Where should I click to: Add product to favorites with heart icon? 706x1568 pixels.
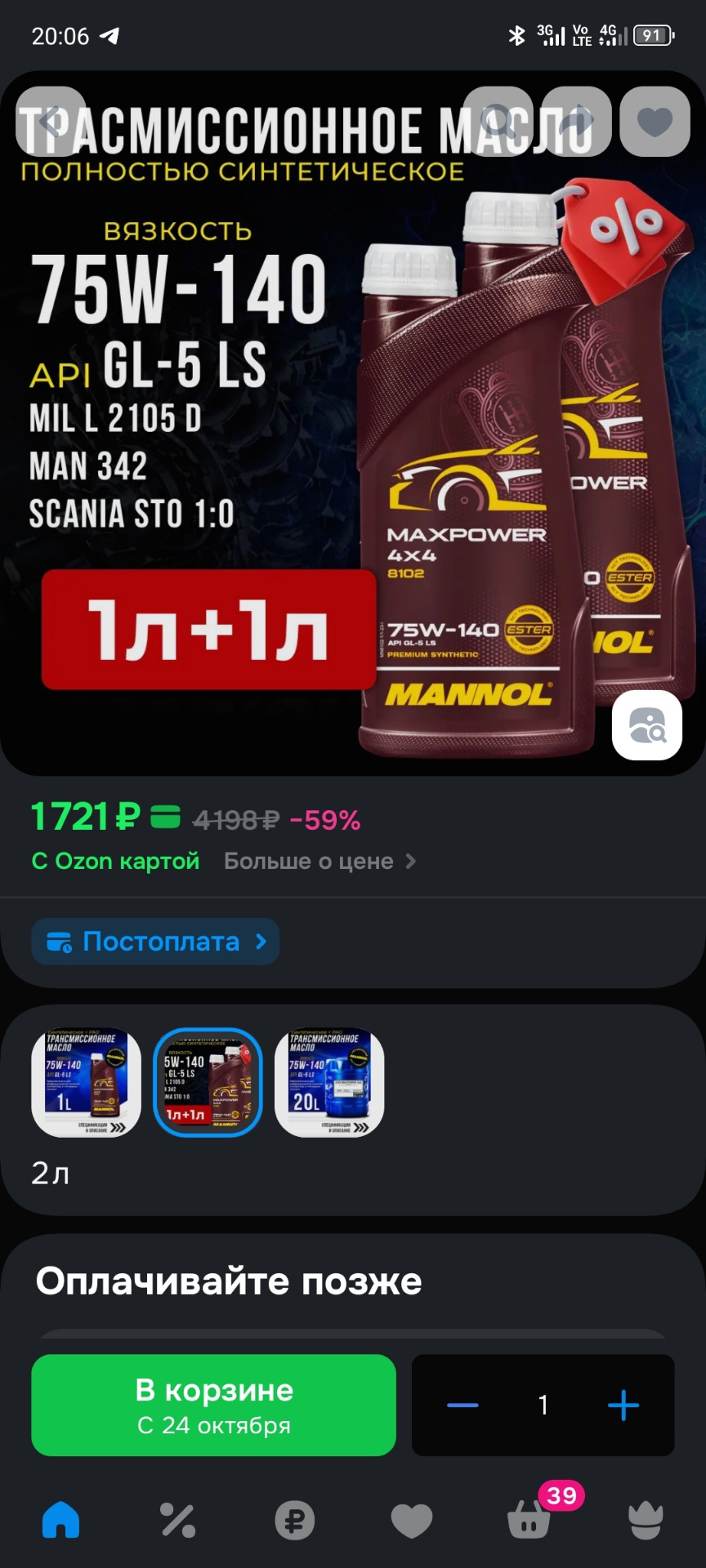(655, 122)
